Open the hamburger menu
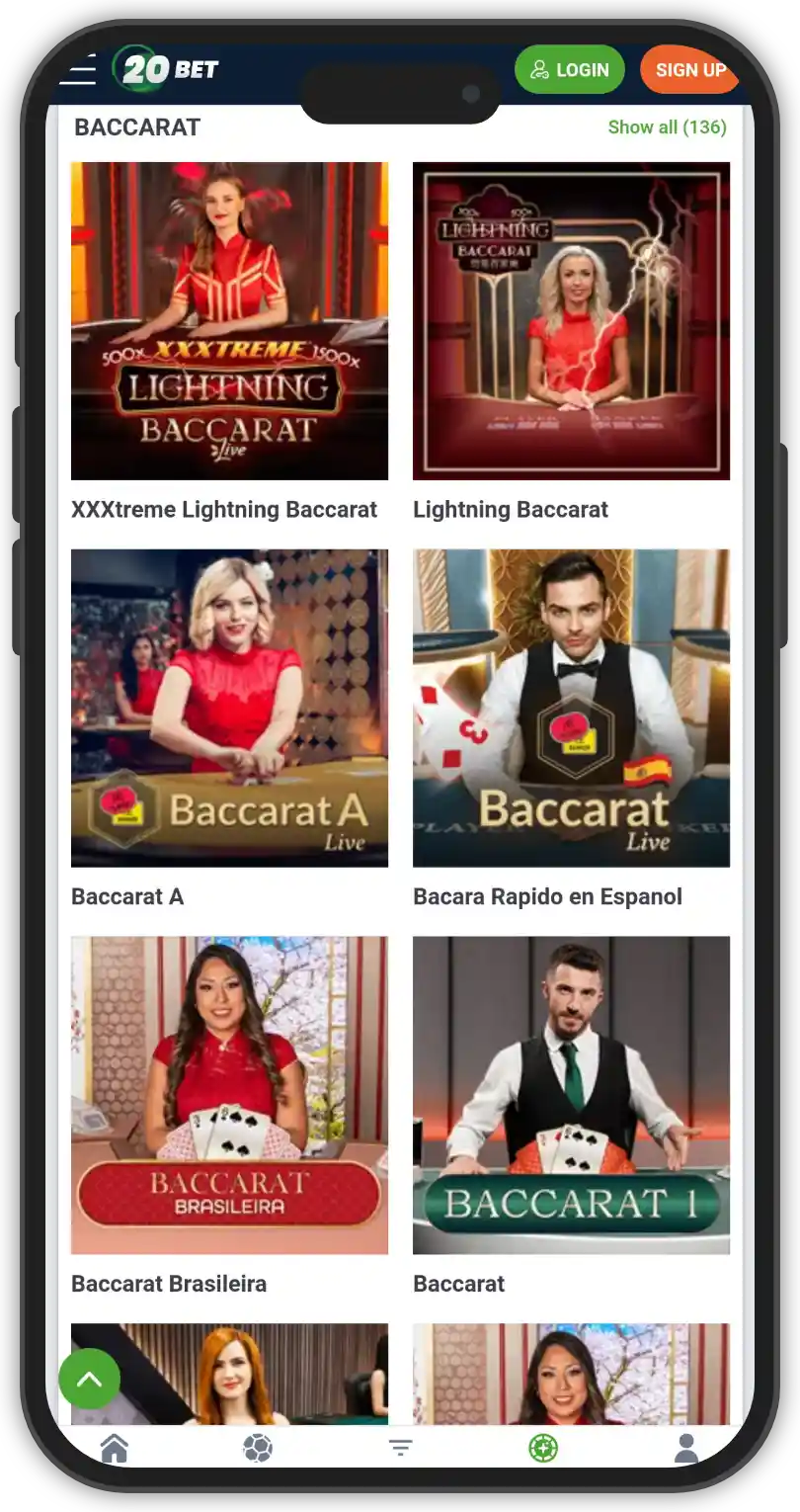Screen dimensions: 800x1512 [x=78, y=70]
